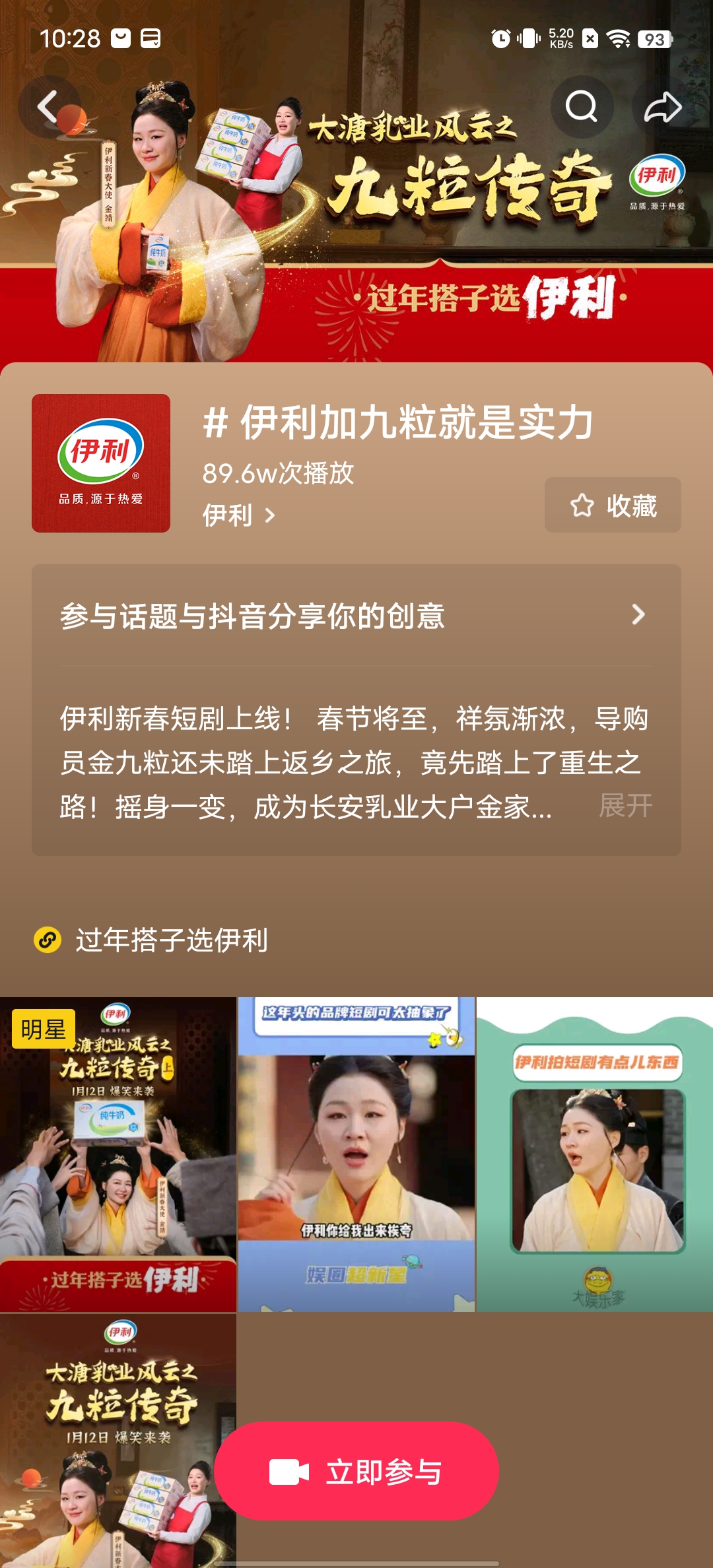Open search from the top bar

pyautogui.click(x=582, y=107)
